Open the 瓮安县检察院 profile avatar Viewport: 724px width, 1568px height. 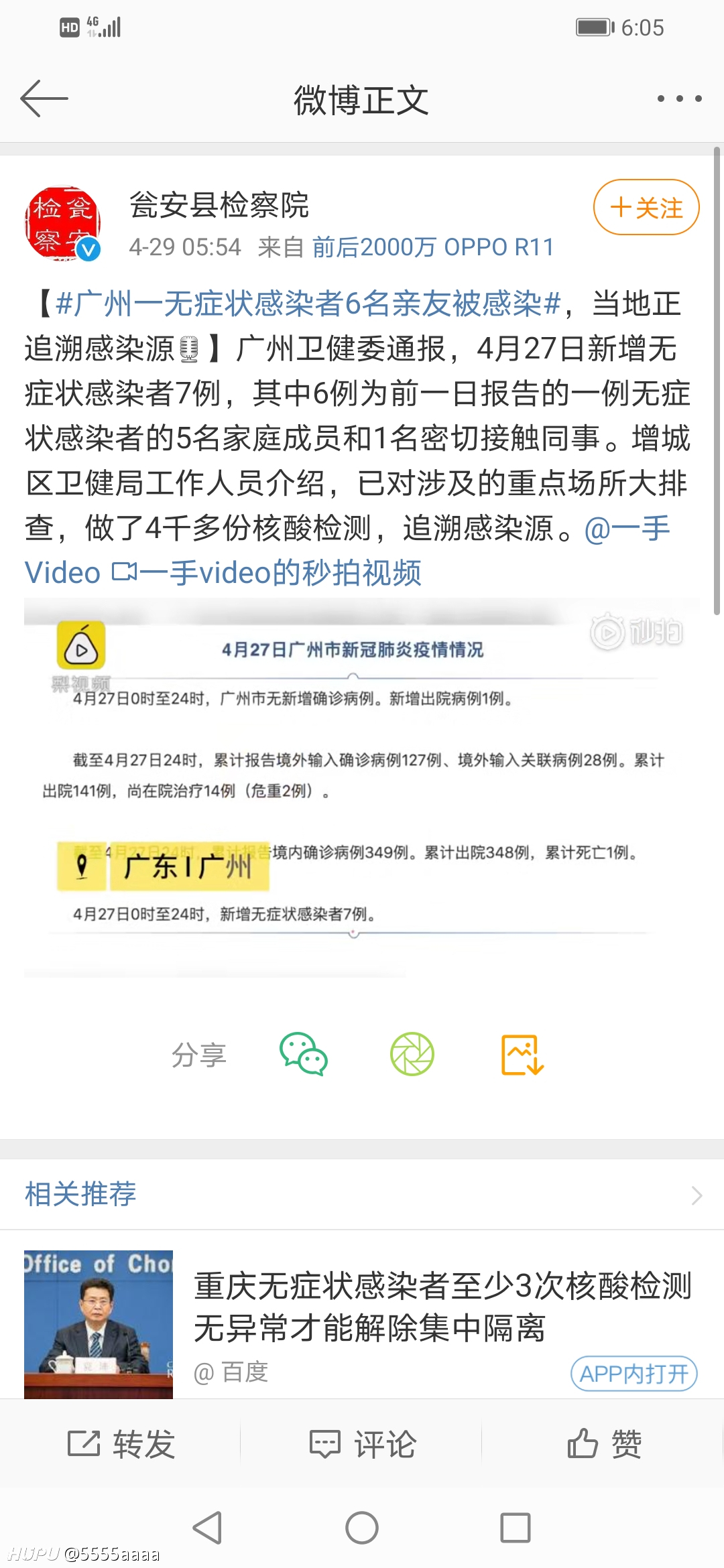coord(62,224)
